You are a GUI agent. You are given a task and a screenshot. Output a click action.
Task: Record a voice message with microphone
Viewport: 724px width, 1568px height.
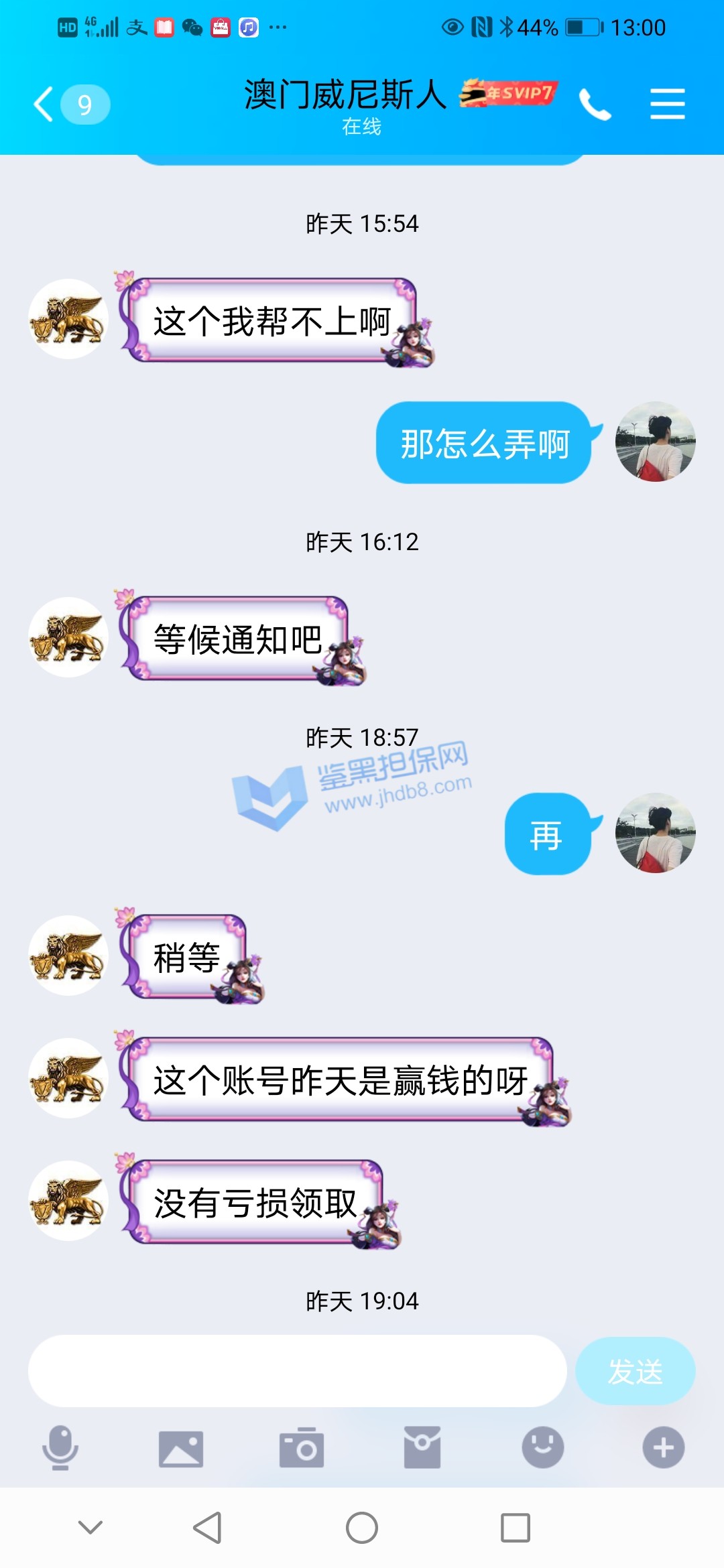60,1447
